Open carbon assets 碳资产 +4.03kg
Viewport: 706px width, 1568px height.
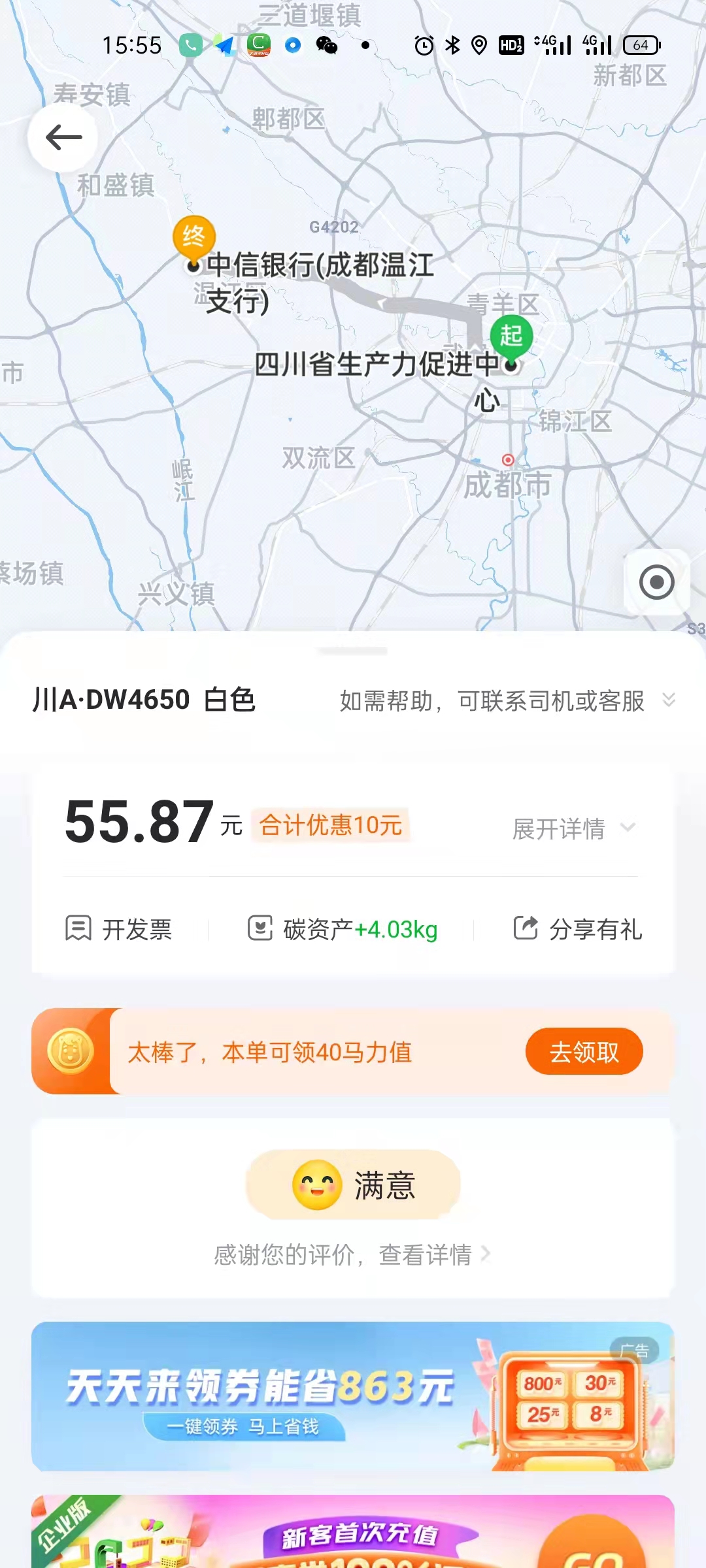(x=343, y=928)
